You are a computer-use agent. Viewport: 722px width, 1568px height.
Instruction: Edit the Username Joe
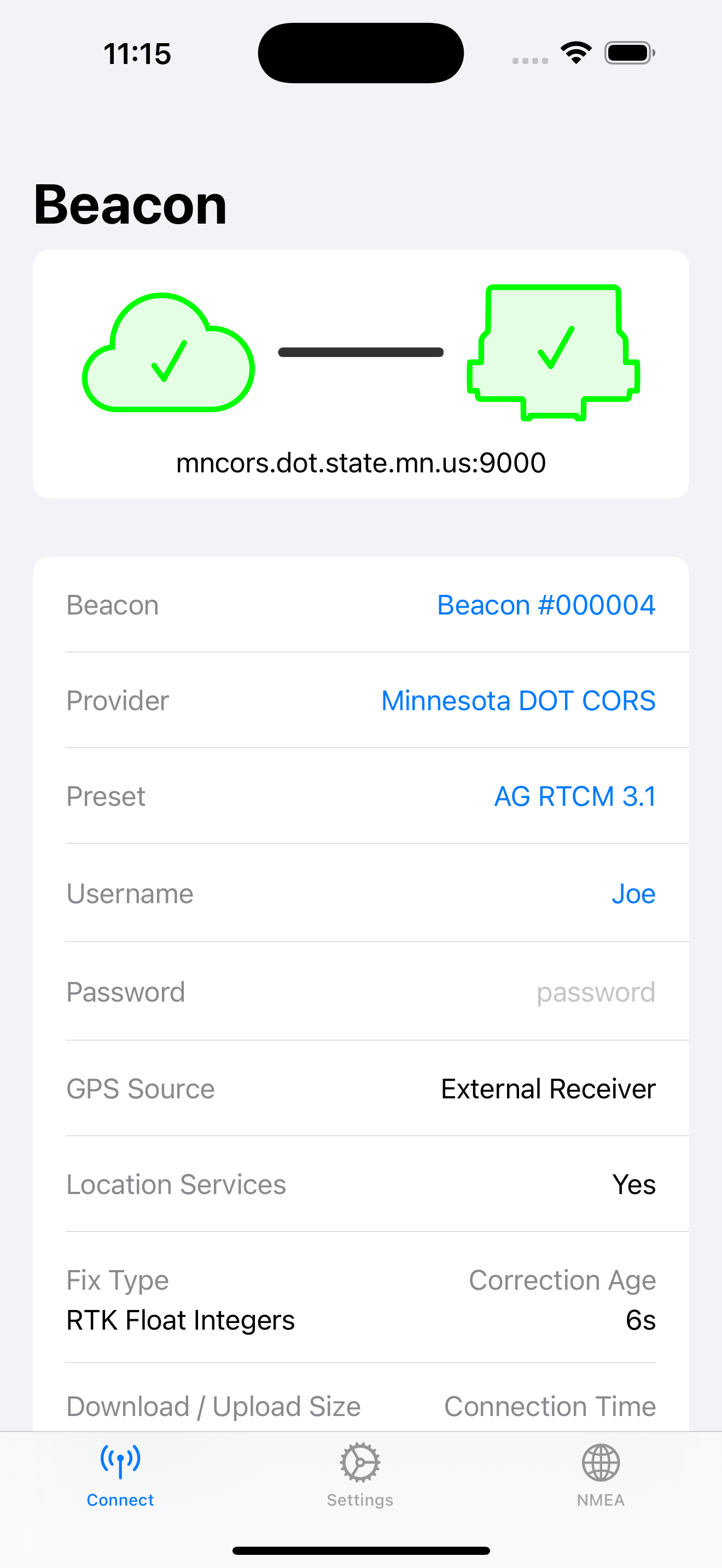tap(633, 893)
